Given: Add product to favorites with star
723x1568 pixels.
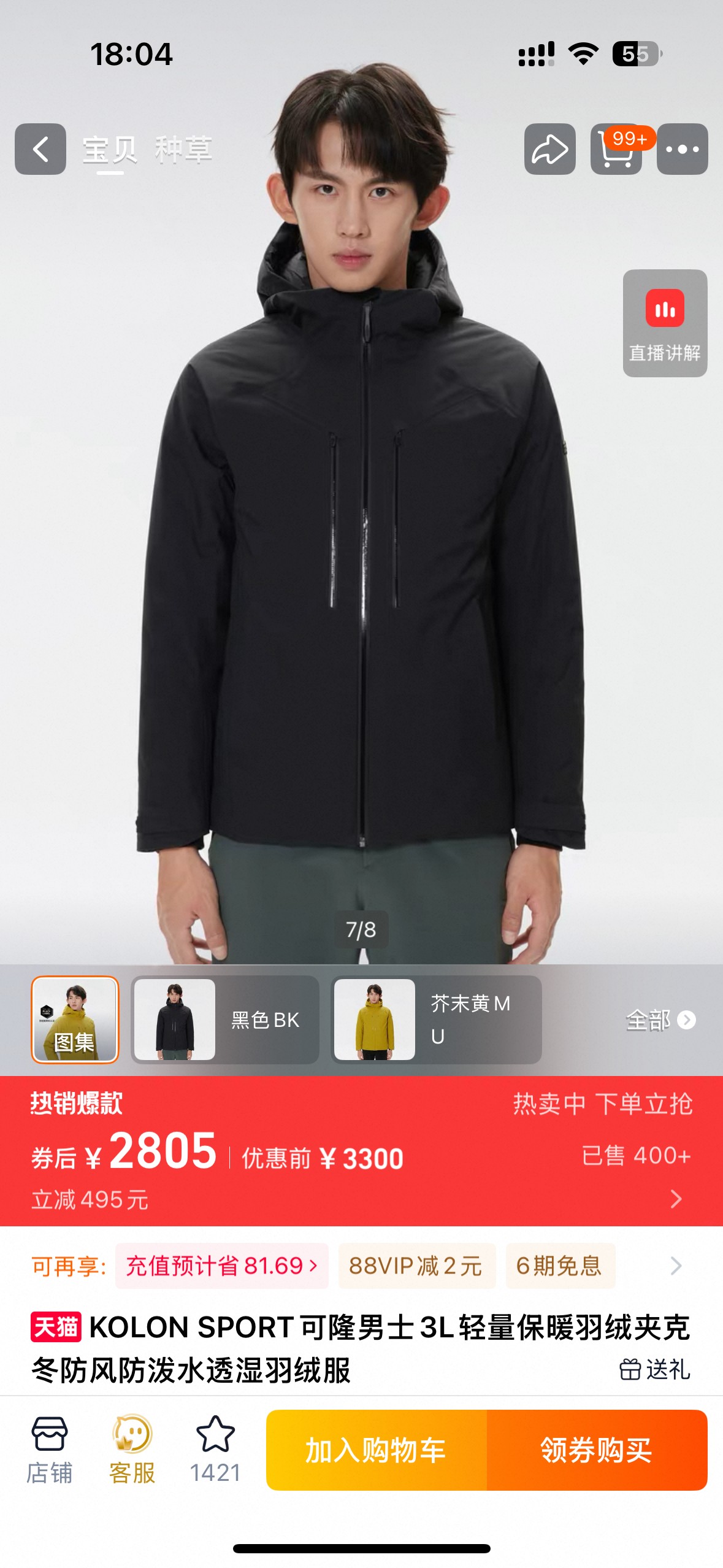Looking at the screenshot, I should point(215,1449).
